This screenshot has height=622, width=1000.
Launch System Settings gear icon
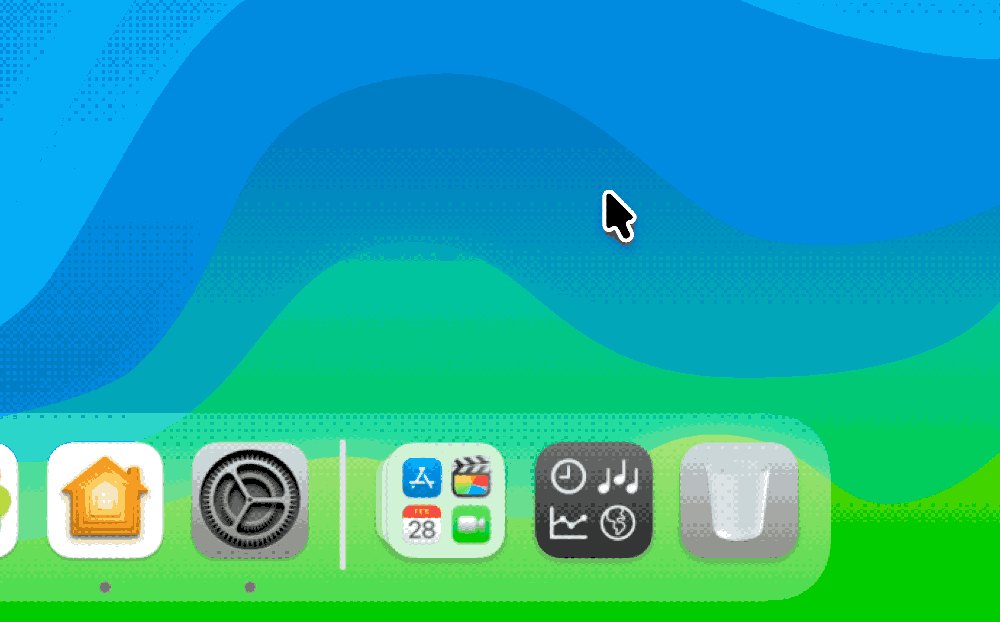[250, 499]
